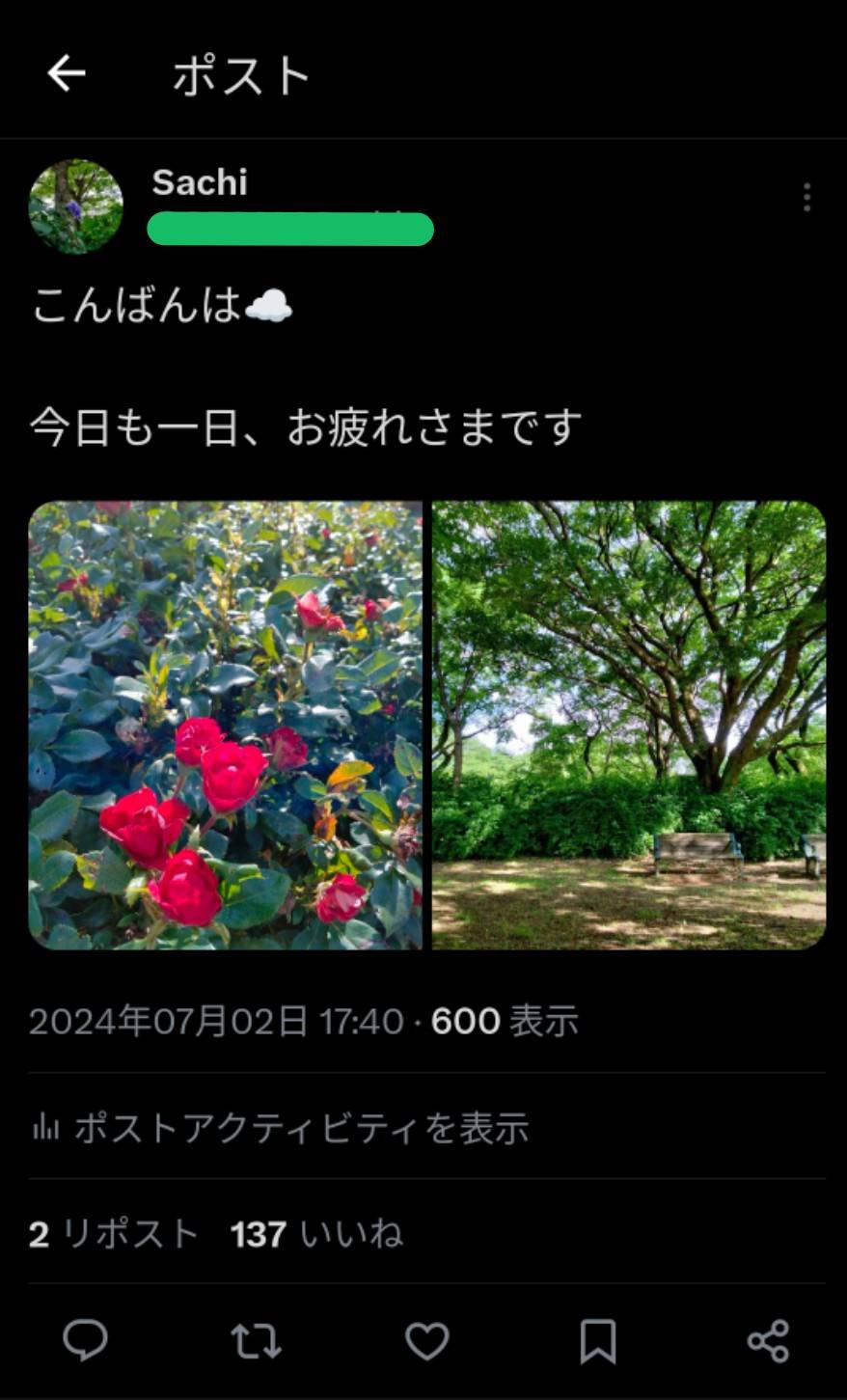The height and width of the screenshot is (1400, 847).
Task: Like Sachi's post
Action: coord(426,1340)
